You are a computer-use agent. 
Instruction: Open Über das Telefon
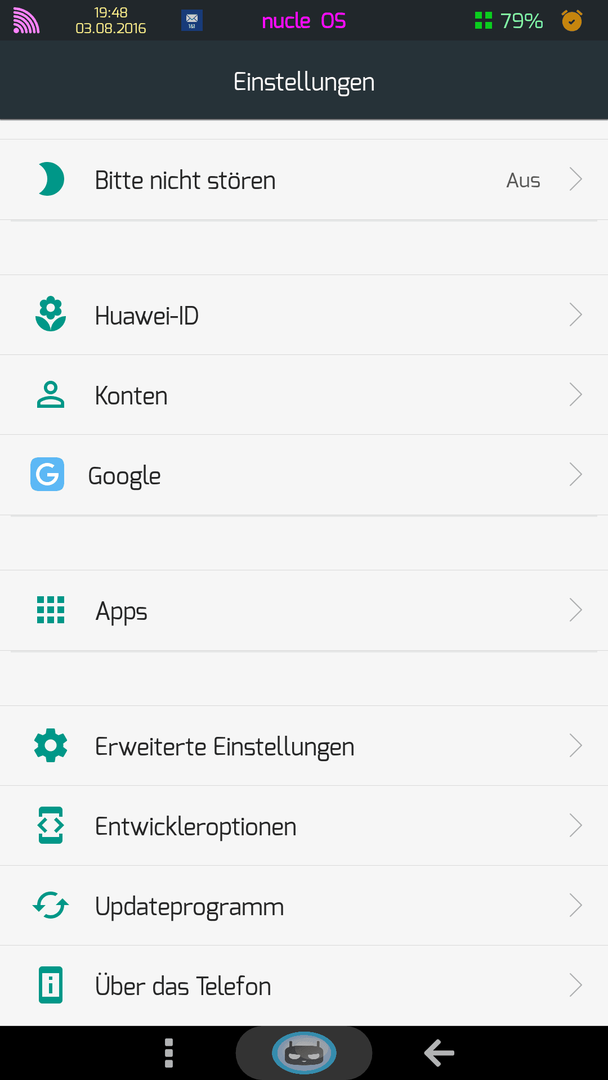click(304, 986)
